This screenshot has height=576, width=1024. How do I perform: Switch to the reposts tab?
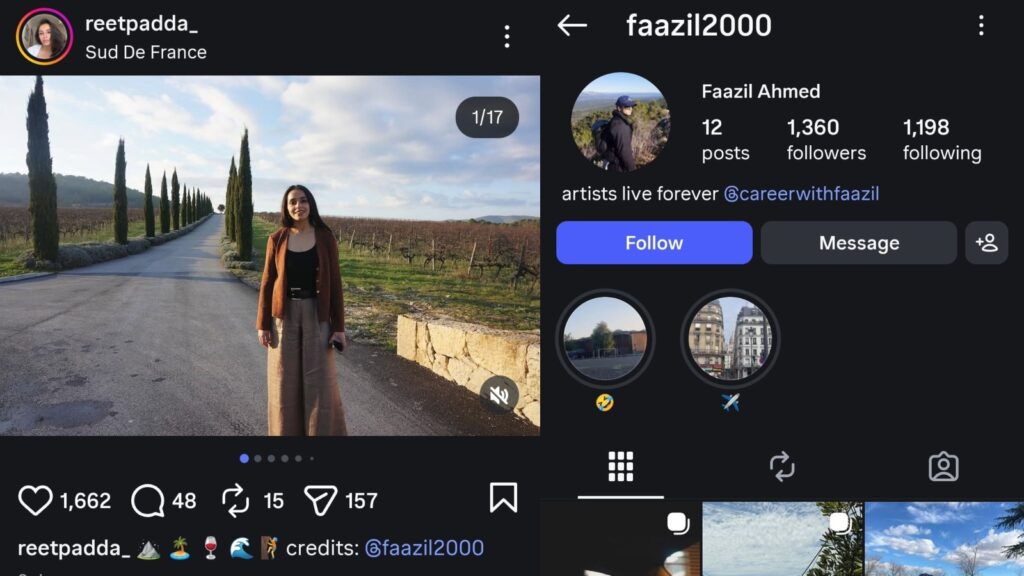click(x=781, y=466)
